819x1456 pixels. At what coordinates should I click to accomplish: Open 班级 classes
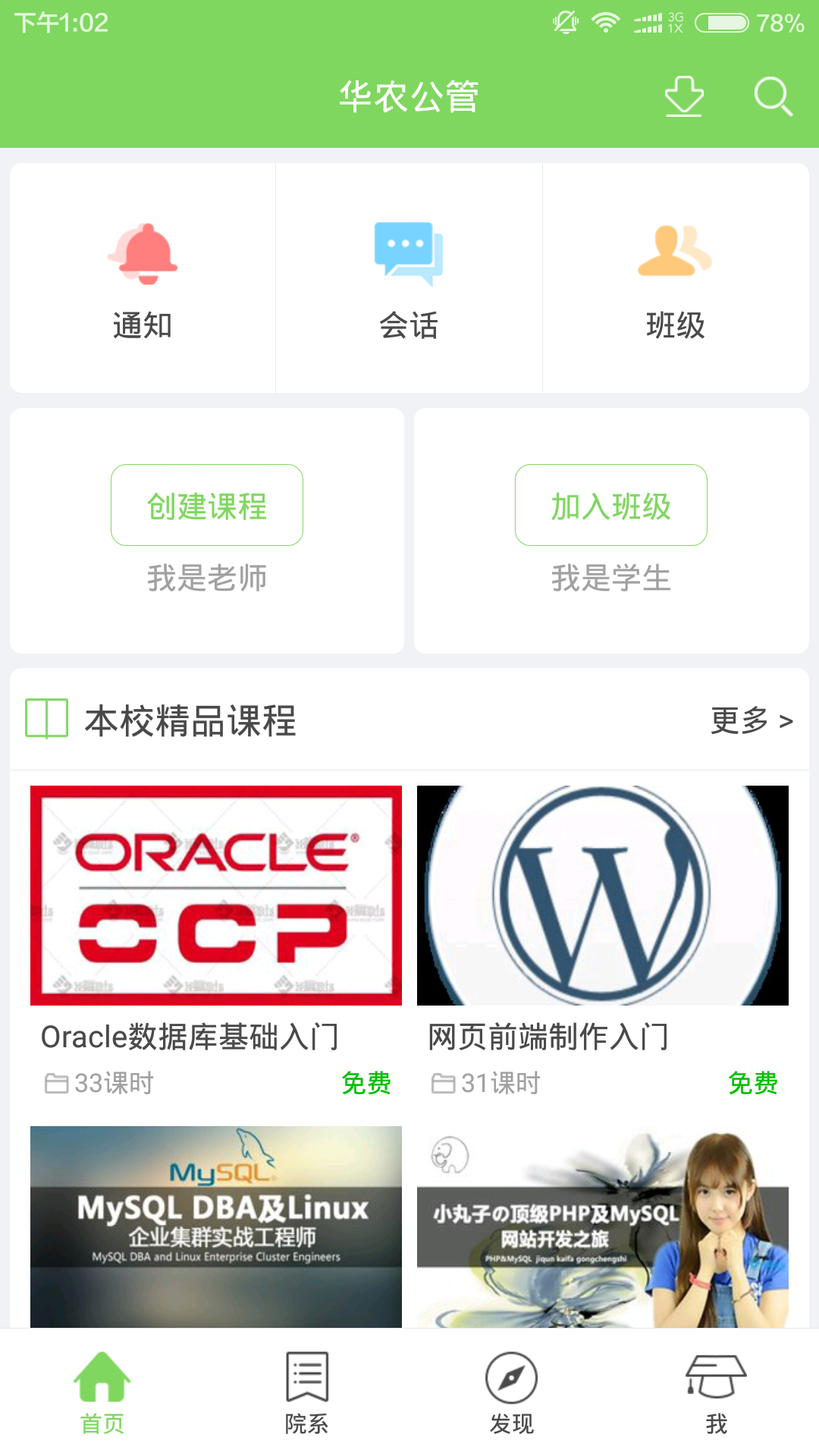point(675,278)
